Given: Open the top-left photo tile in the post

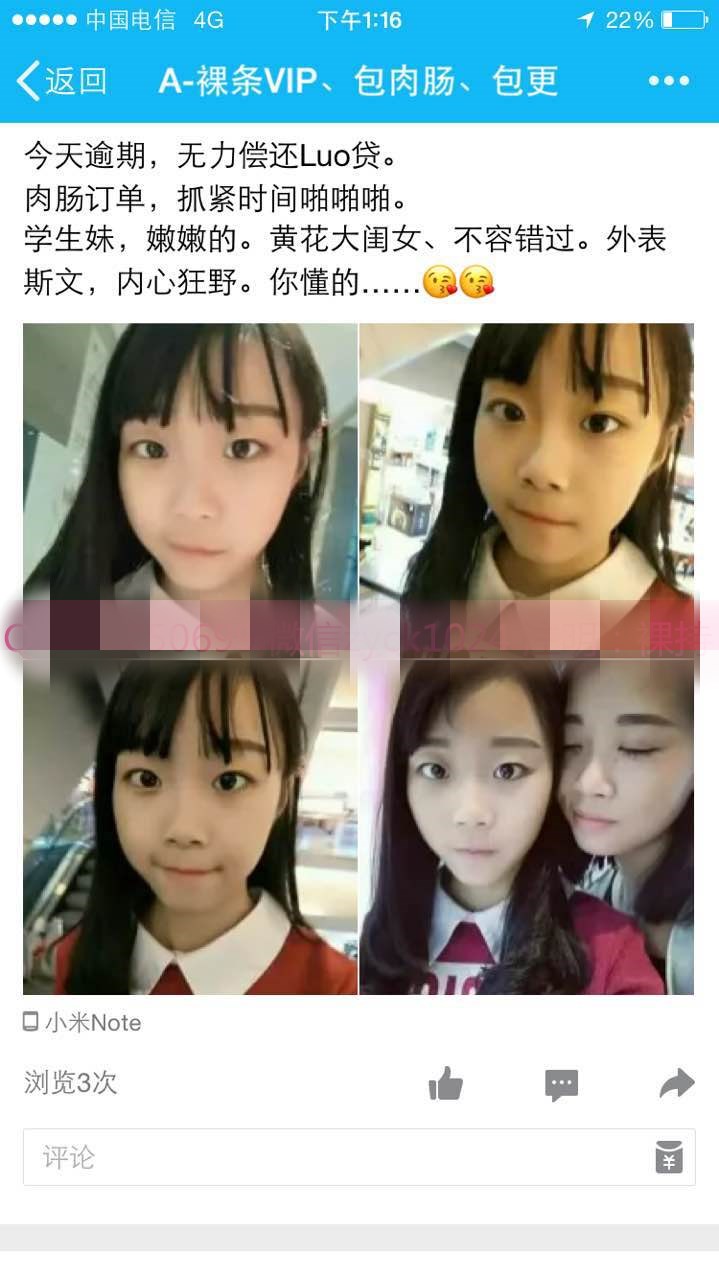Looking at the screenshot, I should click(190, 490).
